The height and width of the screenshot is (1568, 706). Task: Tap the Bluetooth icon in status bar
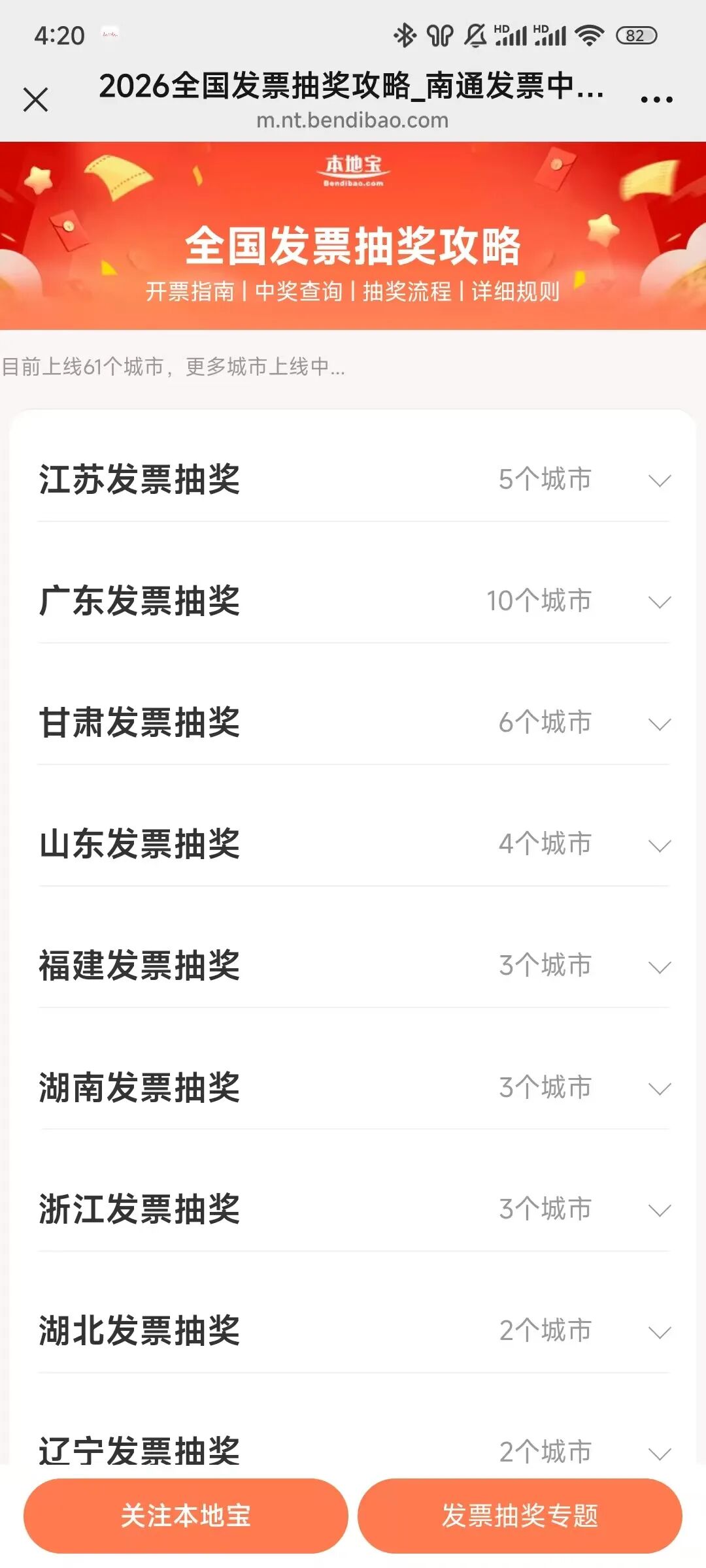(x=405, y=37)
